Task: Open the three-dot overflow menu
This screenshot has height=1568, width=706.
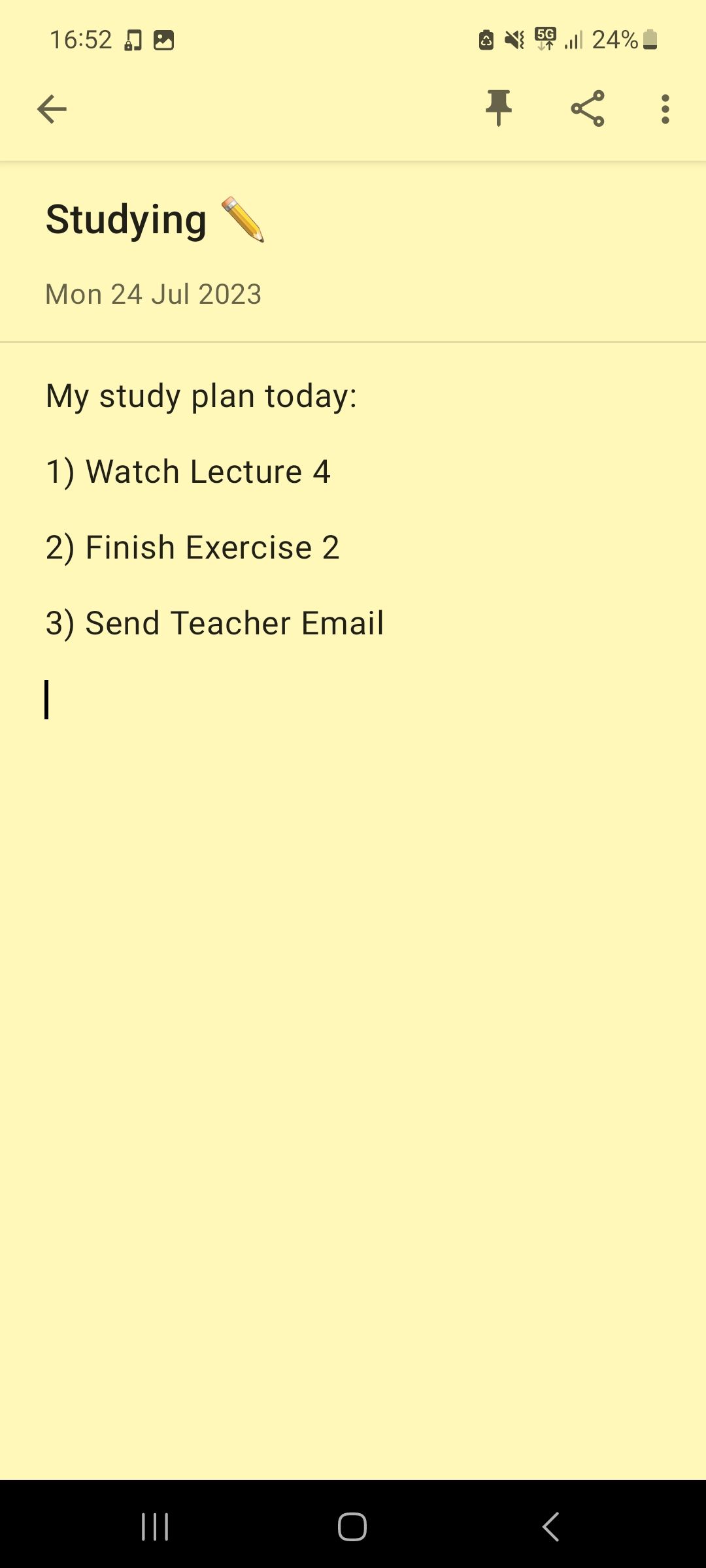Action: click(x=665, y=108)
